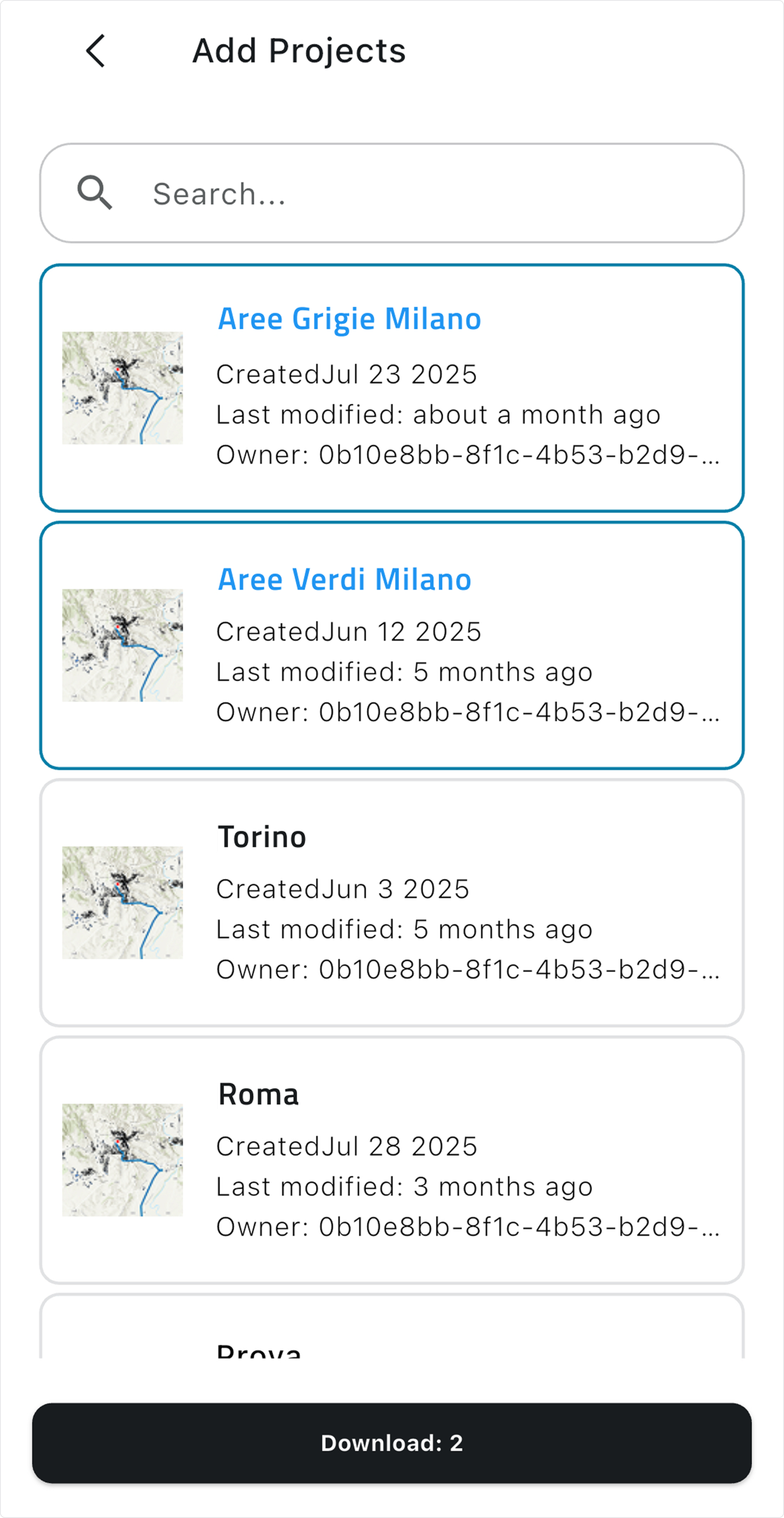The height and width of the screenshot is (1518, 784).
Task: Open the Torino map thumbnail
Action: tap(122, 902)
